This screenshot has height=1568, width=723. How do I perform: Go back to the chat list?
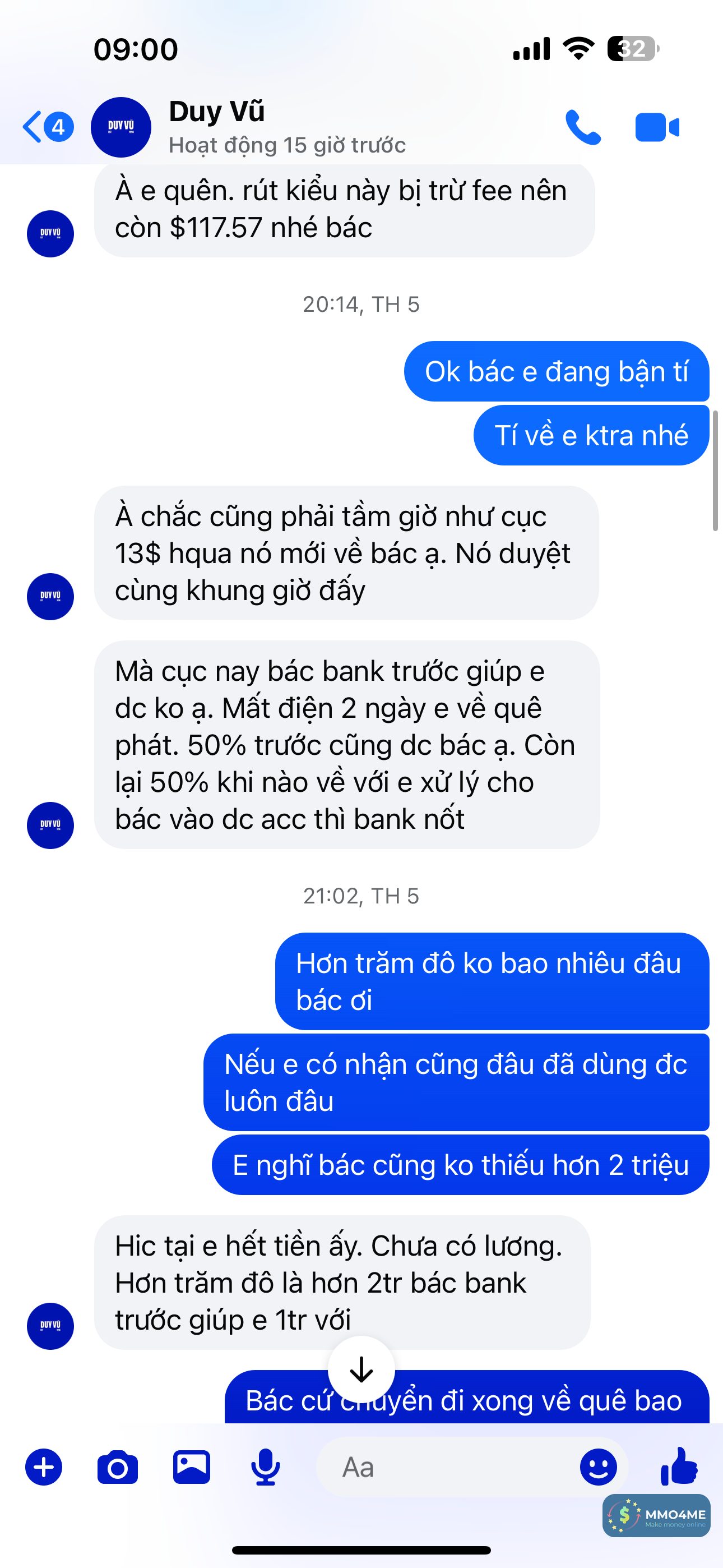[x=34, y=127]
